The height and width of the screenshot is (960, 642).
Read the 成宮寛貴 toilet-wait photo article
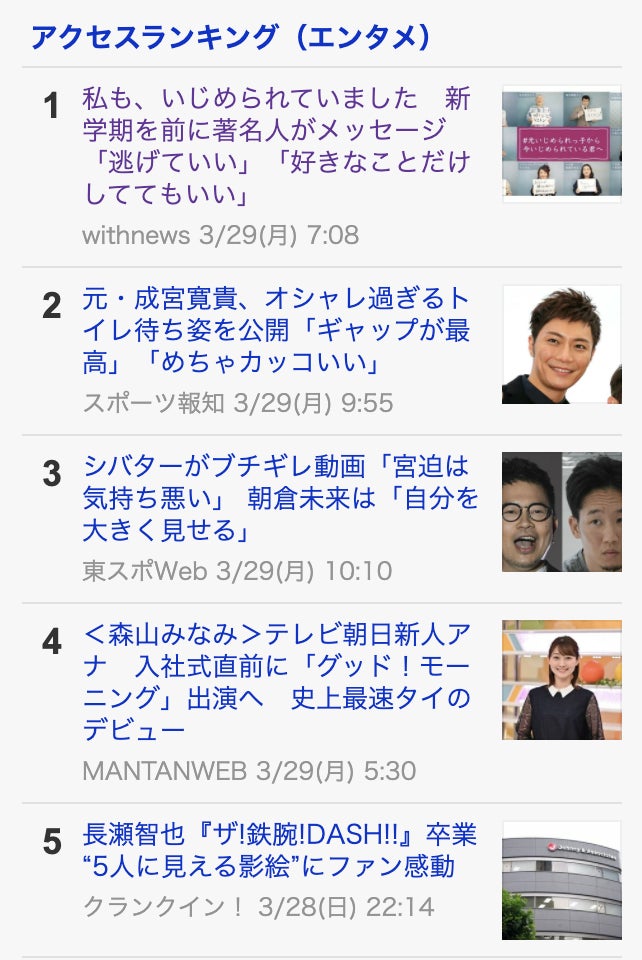pos(275,330)
